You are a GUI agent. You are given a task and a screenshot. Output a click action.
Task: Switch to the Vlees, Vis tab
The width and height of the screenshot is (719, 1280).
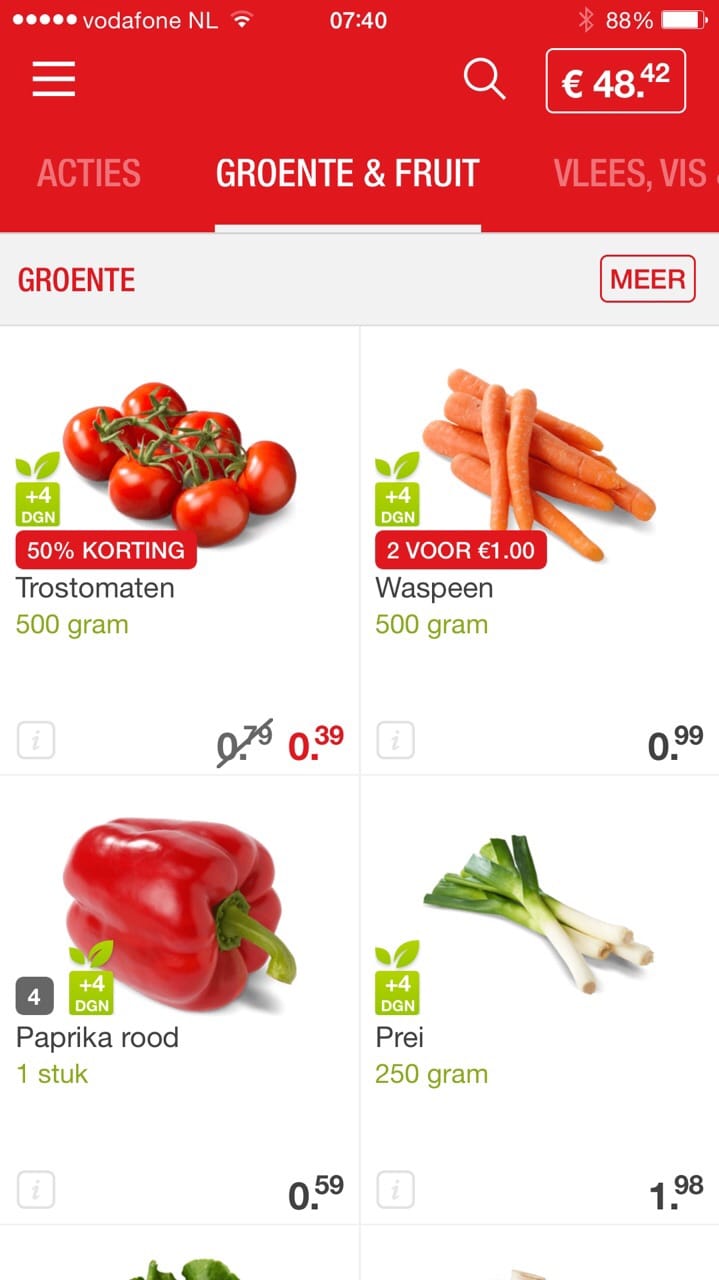(x=632, y=173)
